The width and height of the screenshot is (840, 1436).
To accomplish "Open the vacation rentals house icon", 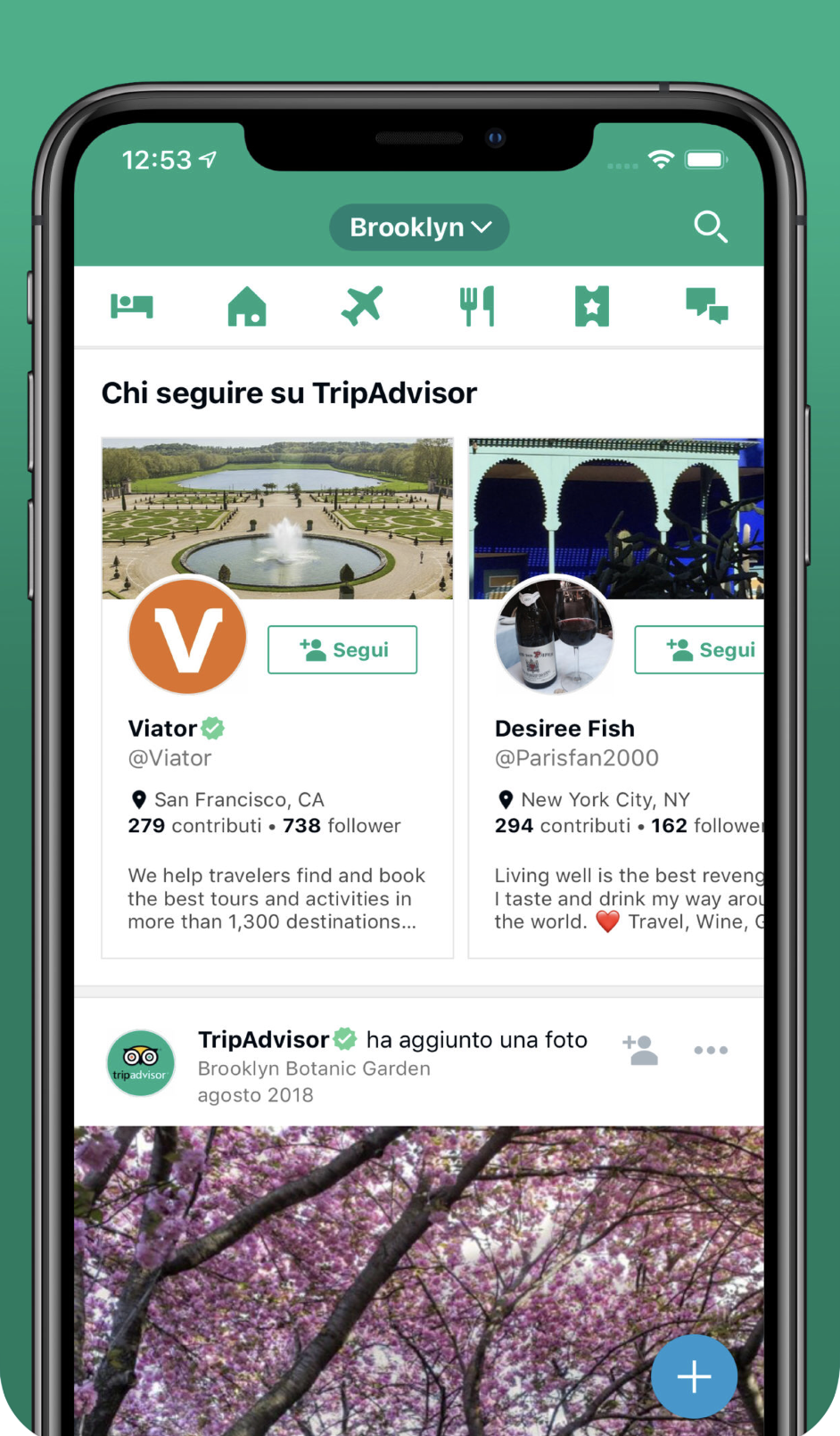I will pyautogui.click(x=247, y=306).
